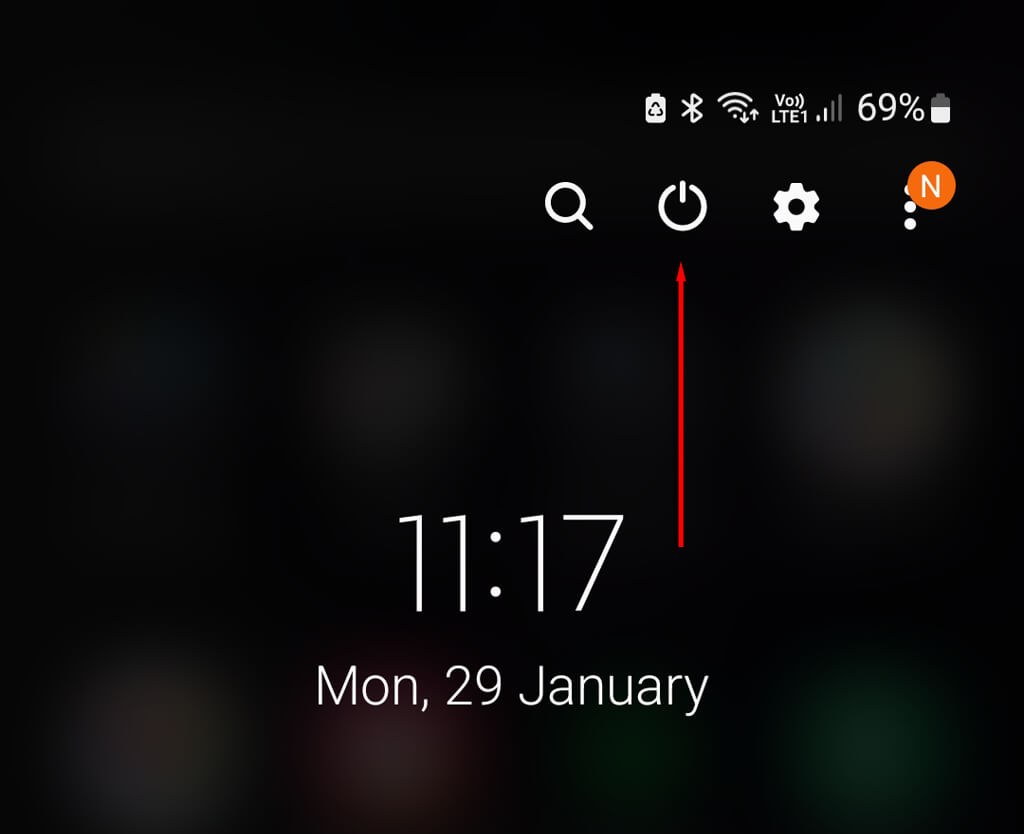Open the three-dot overflow menu
Image resolution: width=1024 pixels, height=834 pixels.
point(910,210)
